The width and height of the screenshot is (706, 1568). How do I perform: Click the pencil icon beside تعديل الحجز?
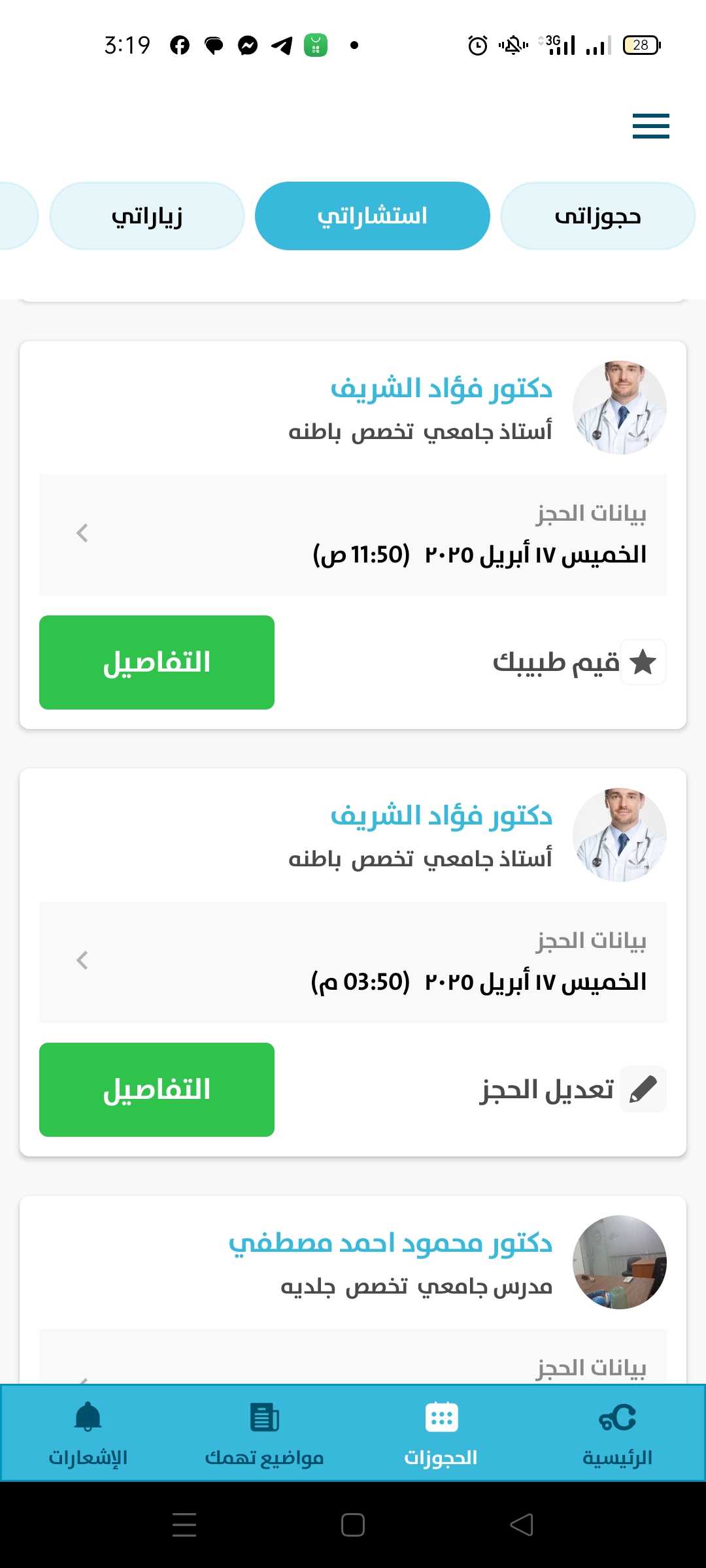(x=643, y=1088)
